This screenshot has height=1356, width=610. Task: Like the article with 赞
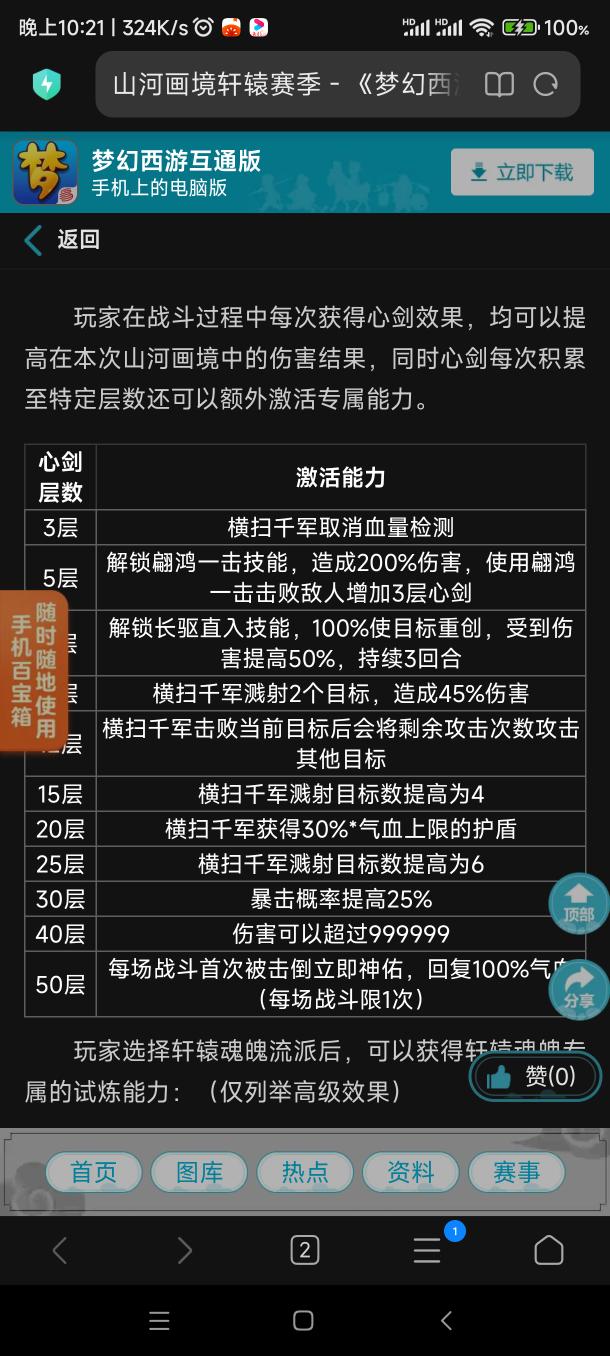535,1076
